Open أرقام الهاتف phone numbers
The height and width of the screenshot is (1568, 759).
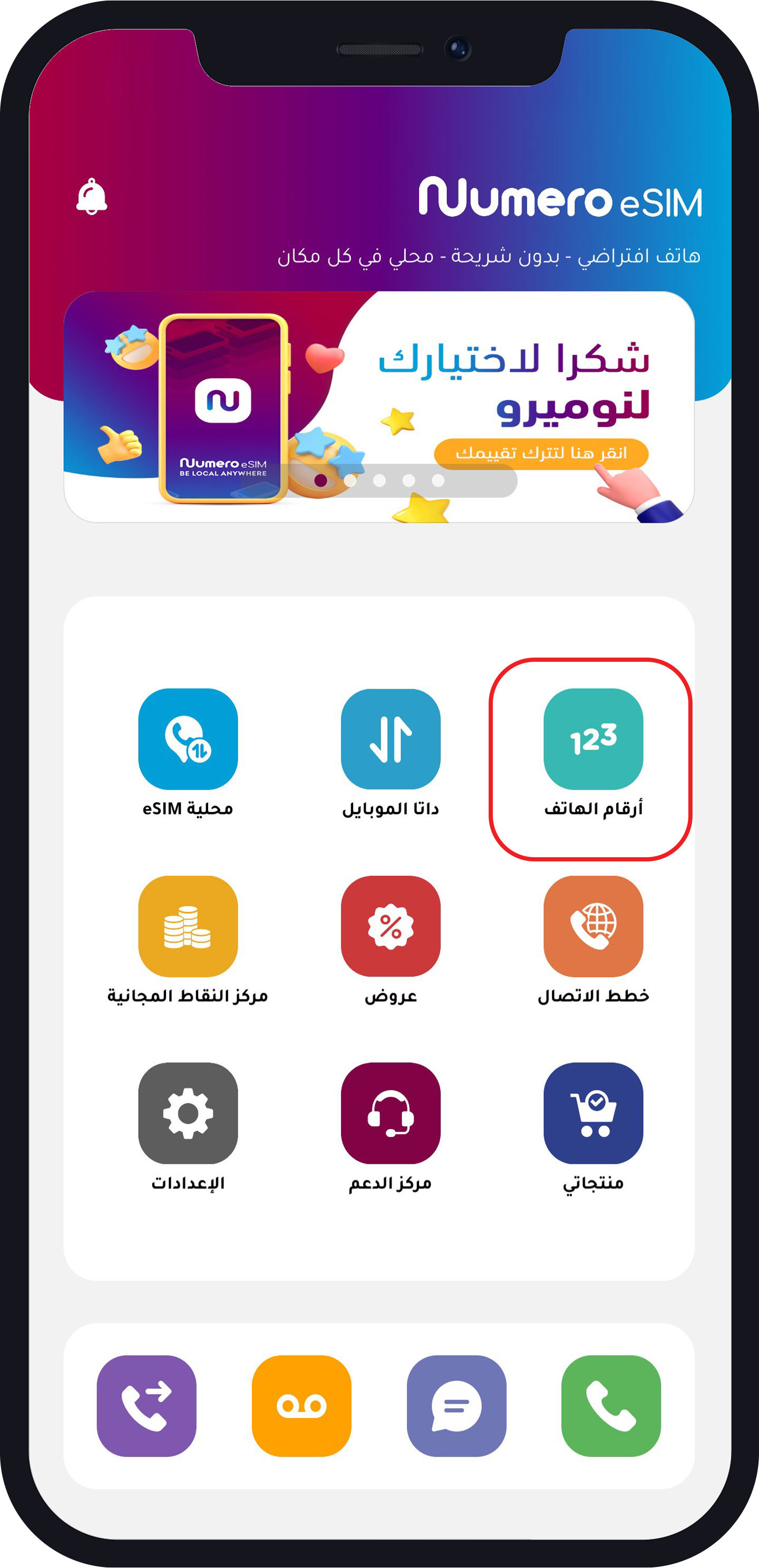tap(592, 739)
